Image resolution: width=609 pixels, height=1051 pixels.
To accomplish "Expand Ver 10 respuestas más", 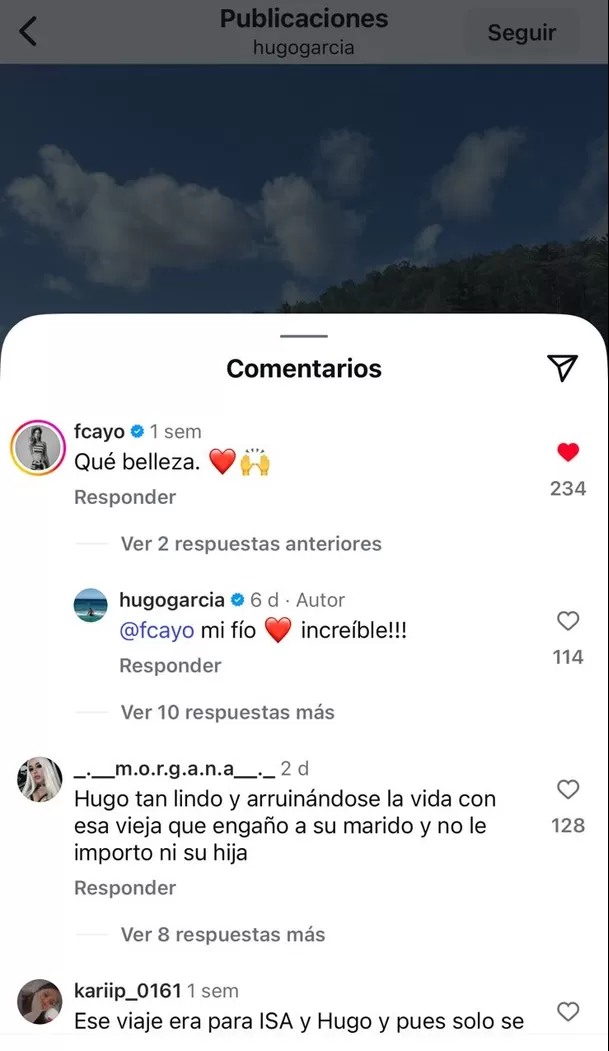I will tap(227, 712).
